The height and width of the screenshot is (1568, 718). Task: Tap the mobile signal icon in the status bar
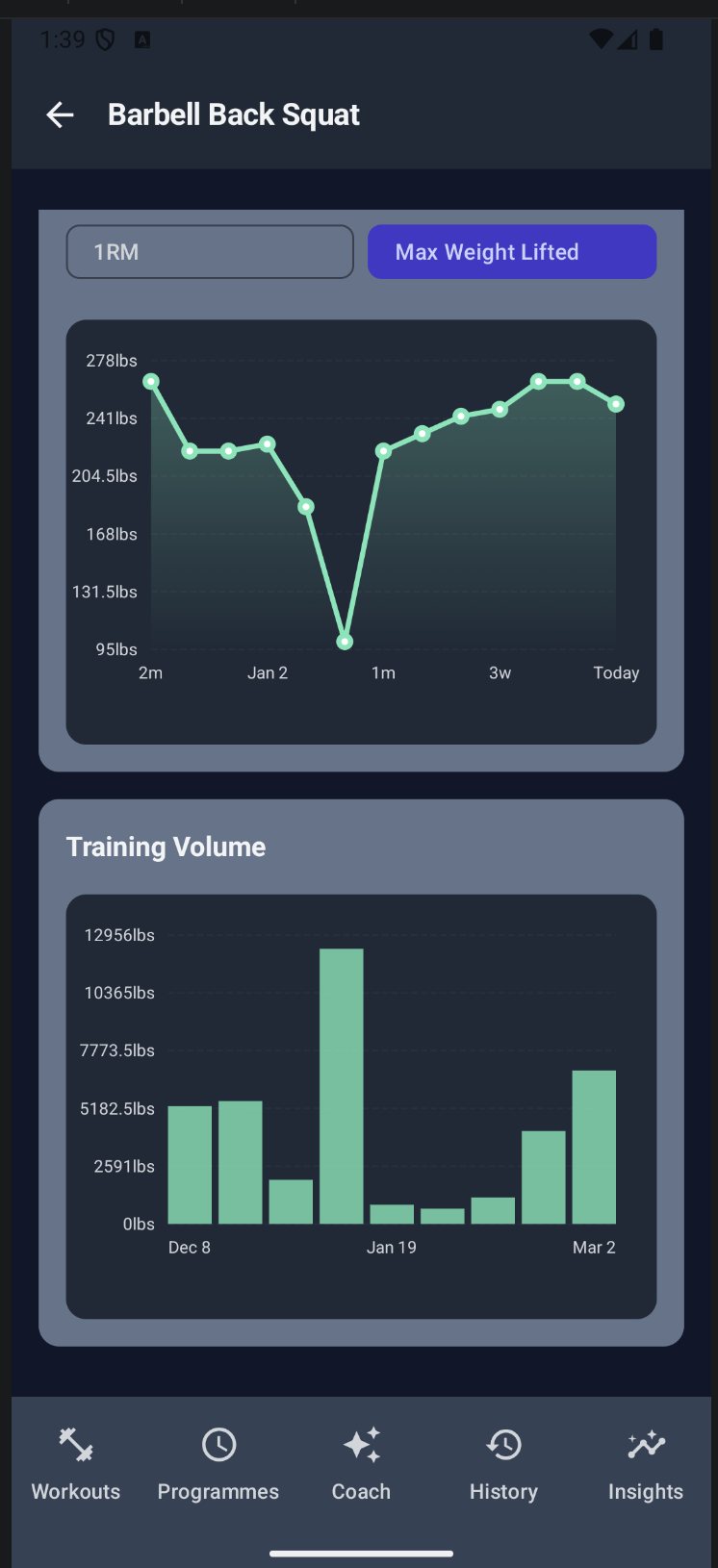[628, 39]
